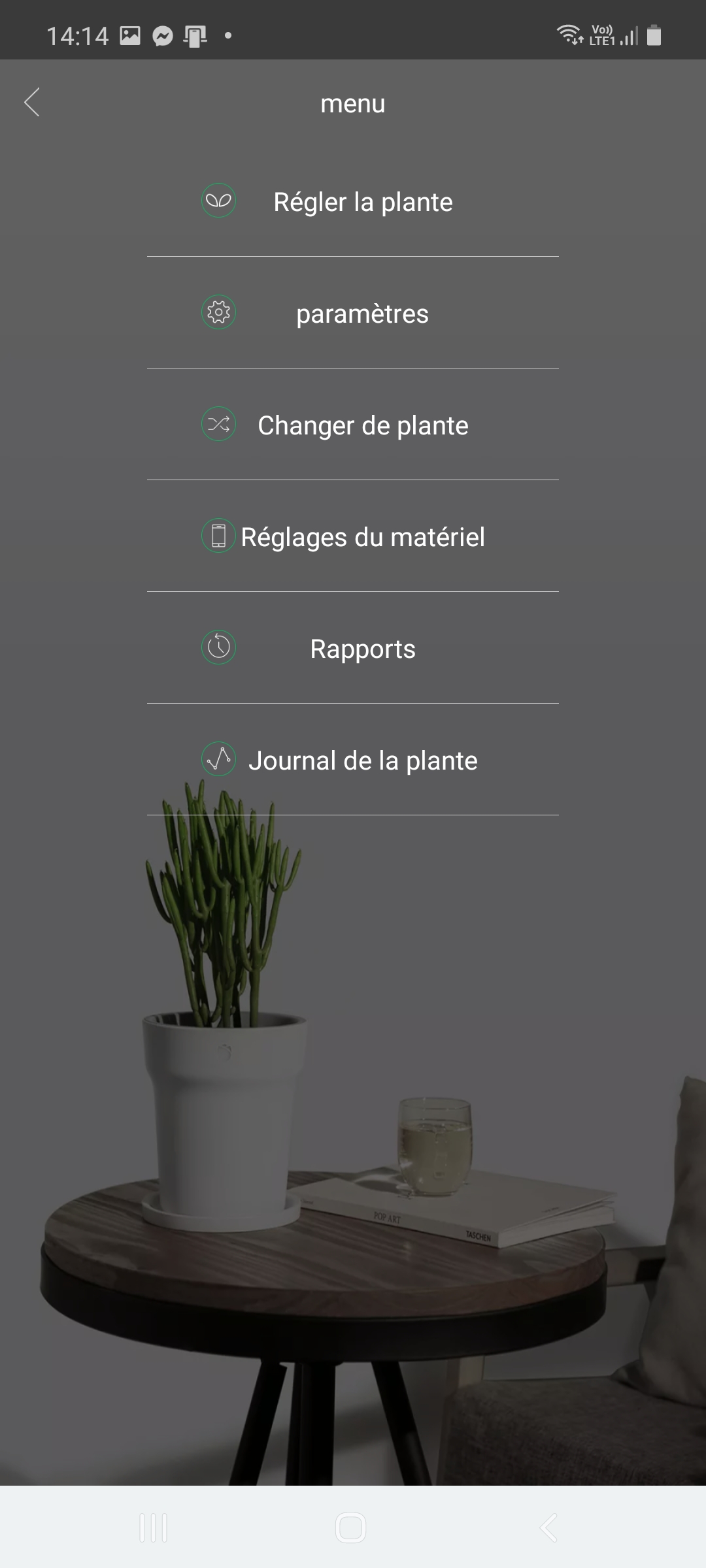The height and width of the screenshot is (1568, 706).
Task: Open Réglages du matériel
Action: (362, 537)
